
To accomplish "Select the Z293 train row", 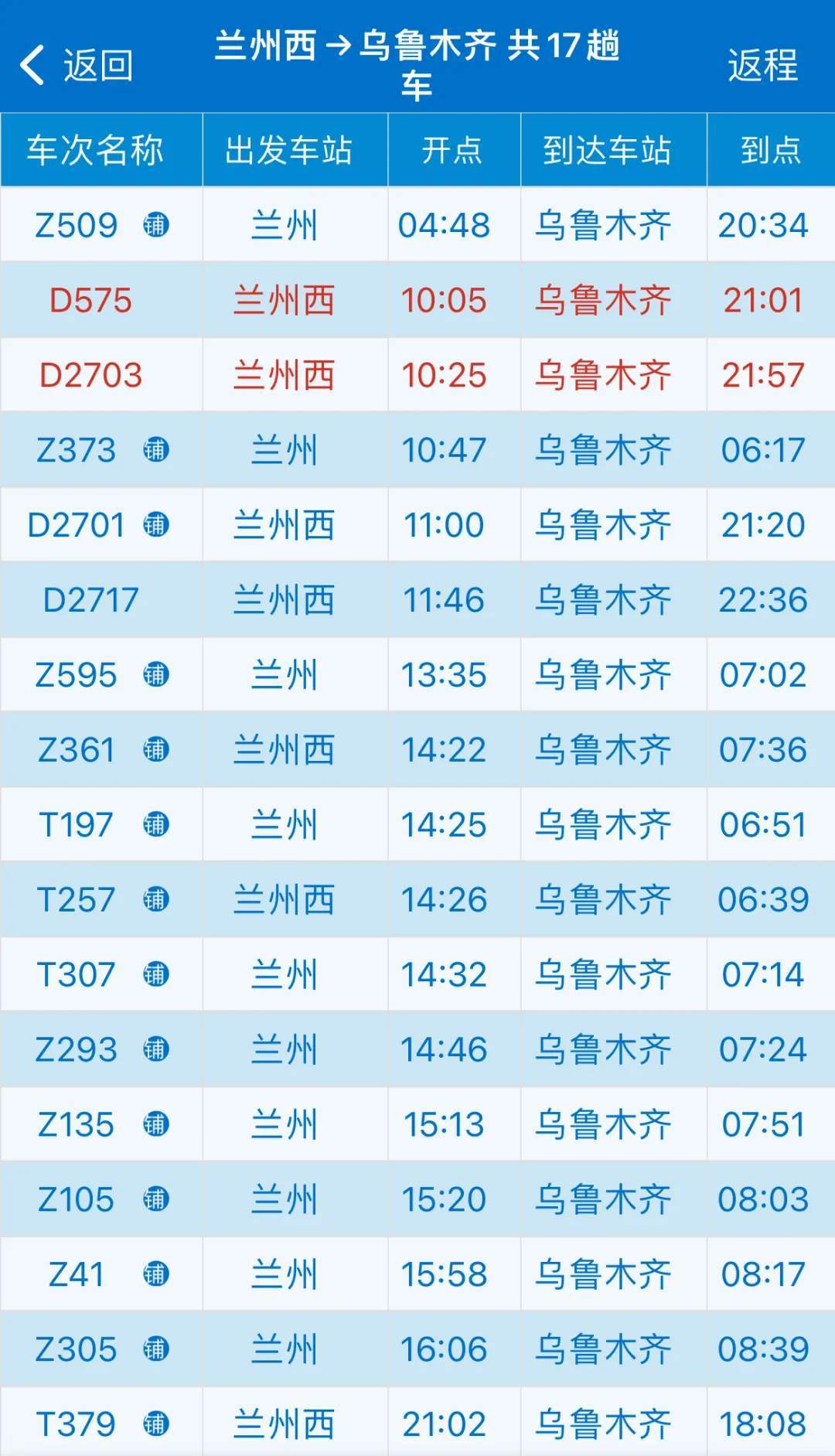I will coord(417,1050).
